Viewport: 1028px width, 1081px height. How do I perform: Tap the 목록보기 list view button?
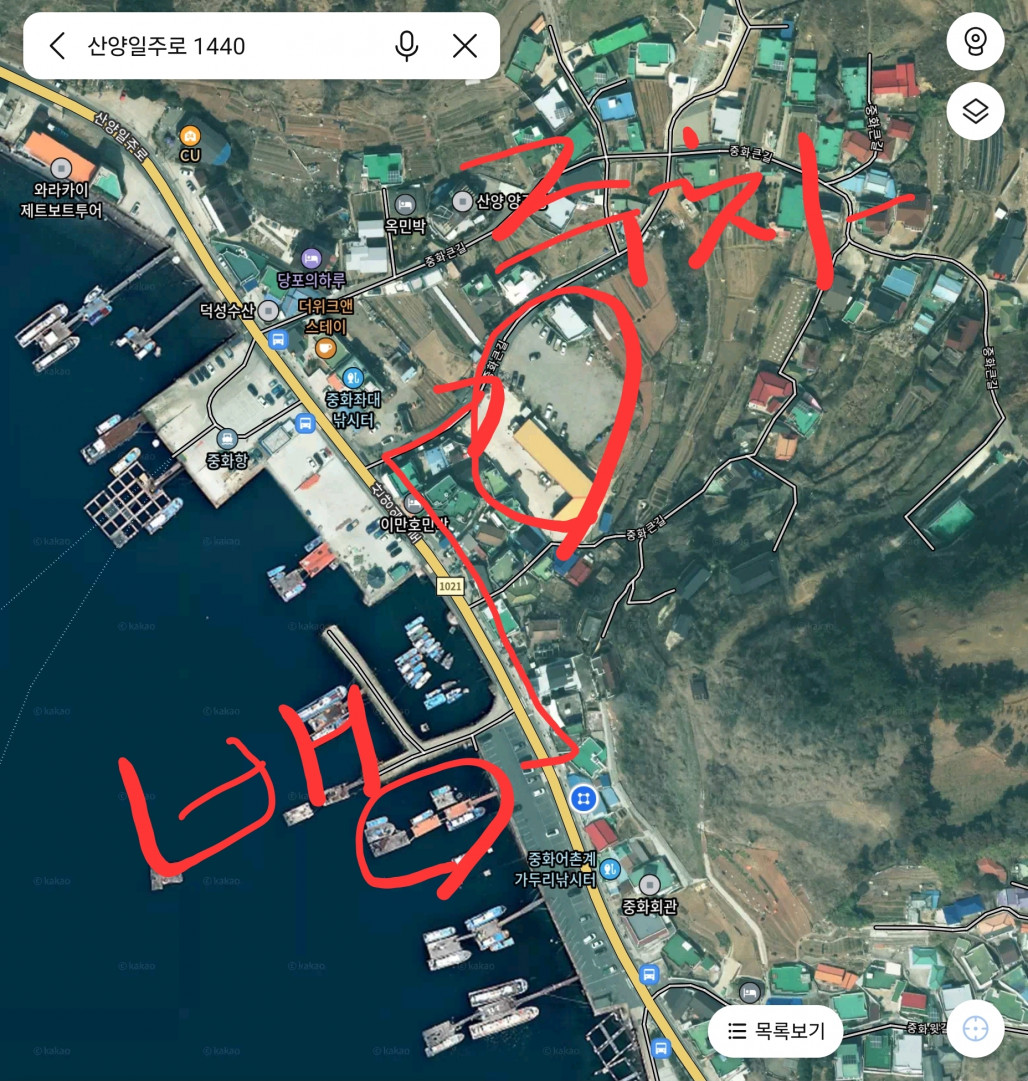pyautogui.click(x=774, y=1029)
